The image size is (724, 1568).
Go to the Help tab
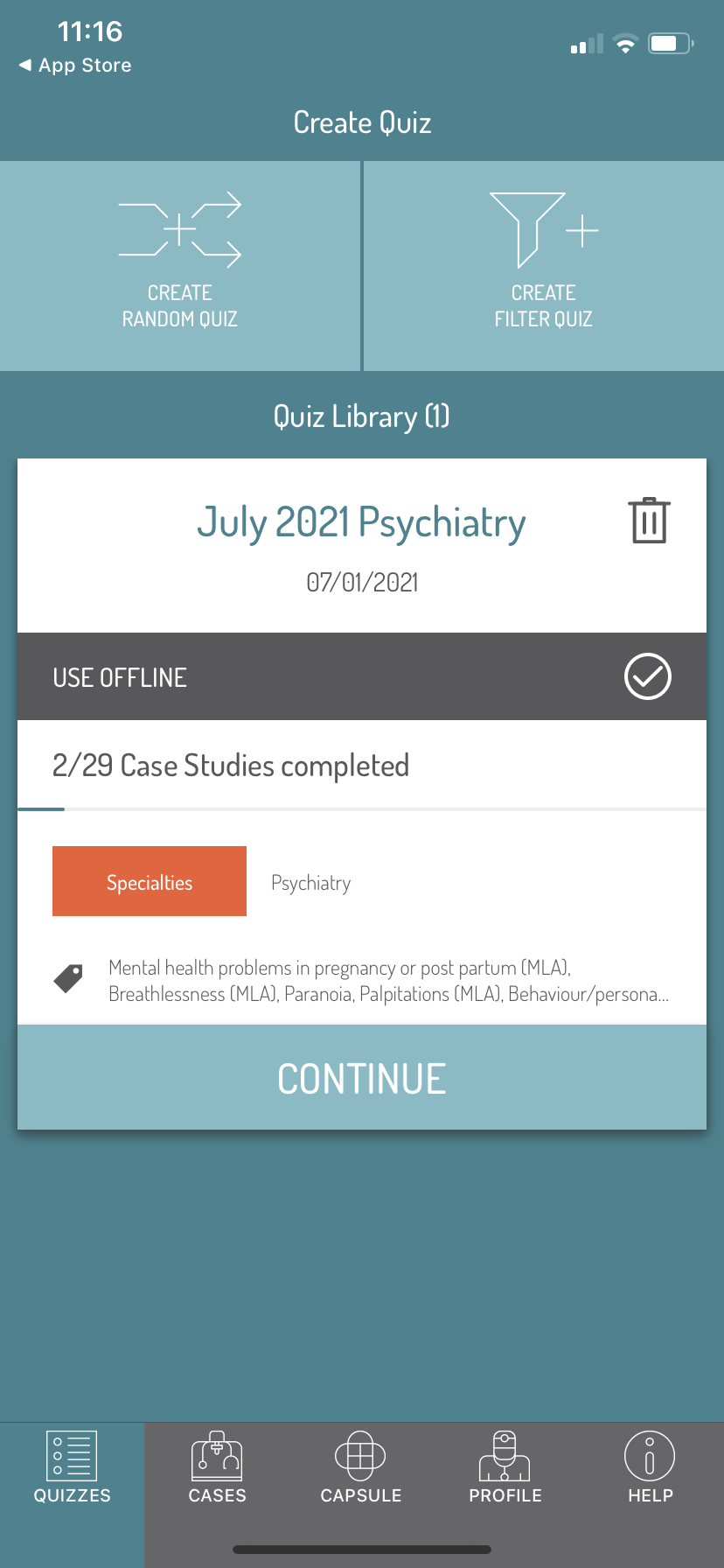(650, 1467)
